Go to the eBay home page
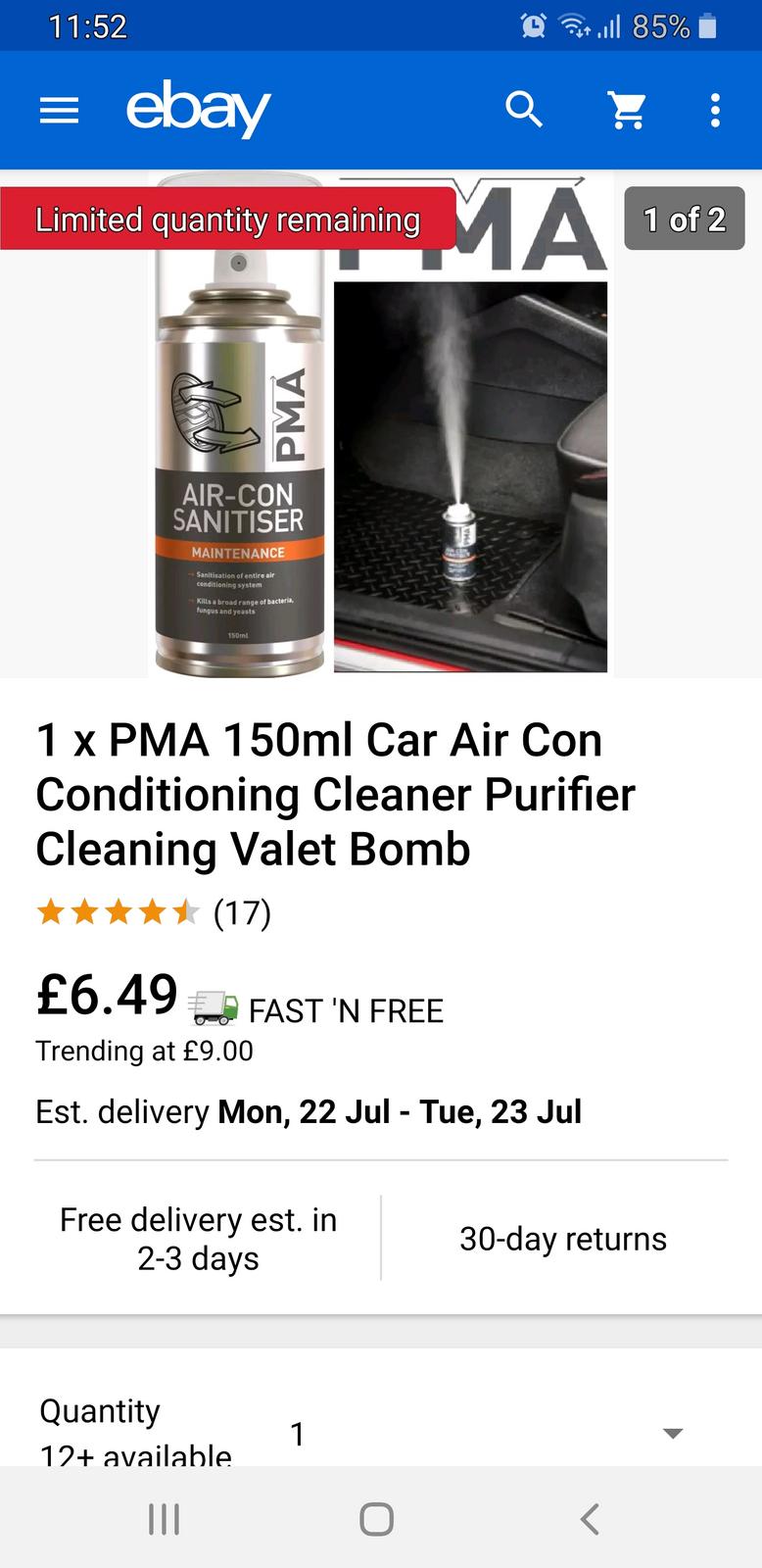762x1568 pixels. pos(199,109)
